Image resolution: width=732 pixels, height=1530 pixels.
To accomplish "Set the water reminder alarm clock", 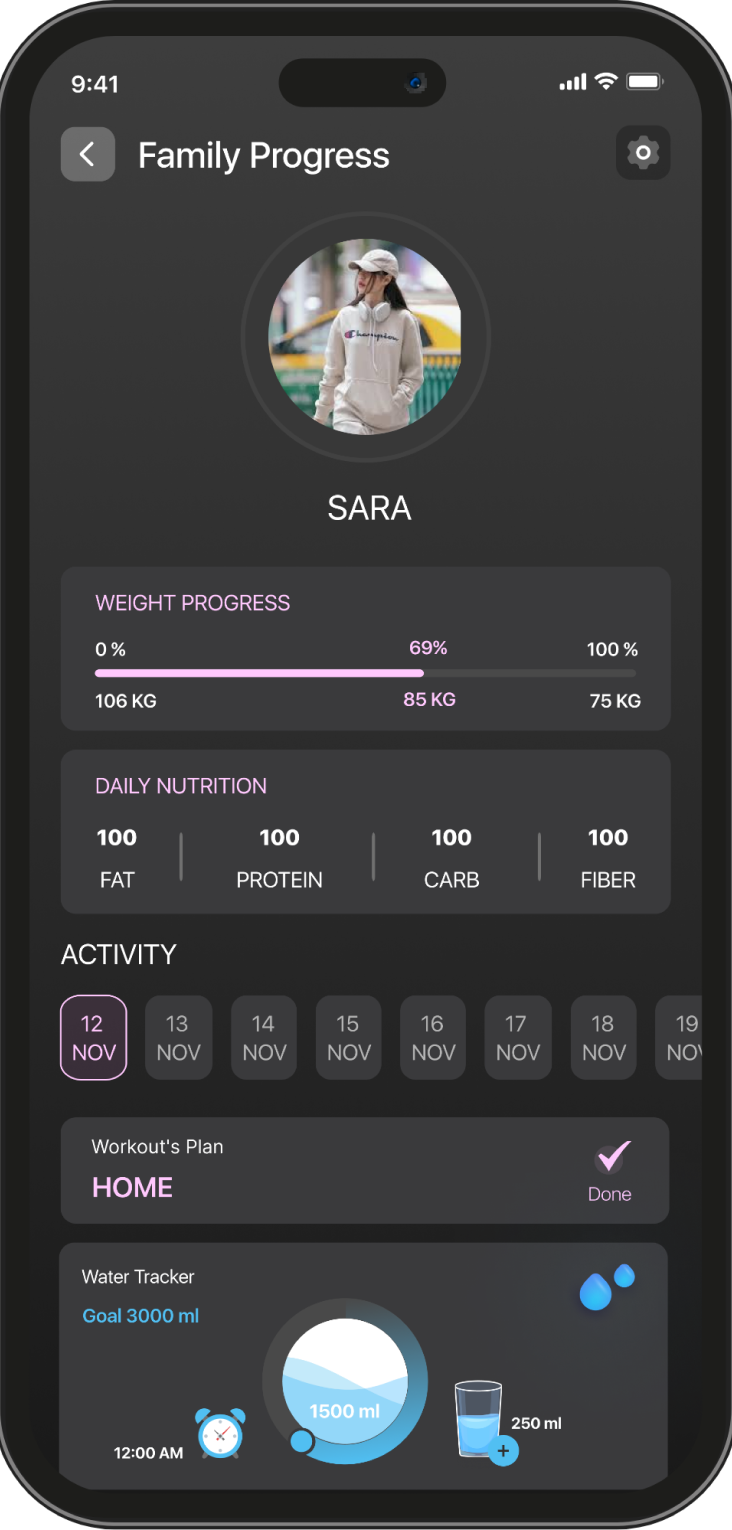I will tap(221, 1433).
